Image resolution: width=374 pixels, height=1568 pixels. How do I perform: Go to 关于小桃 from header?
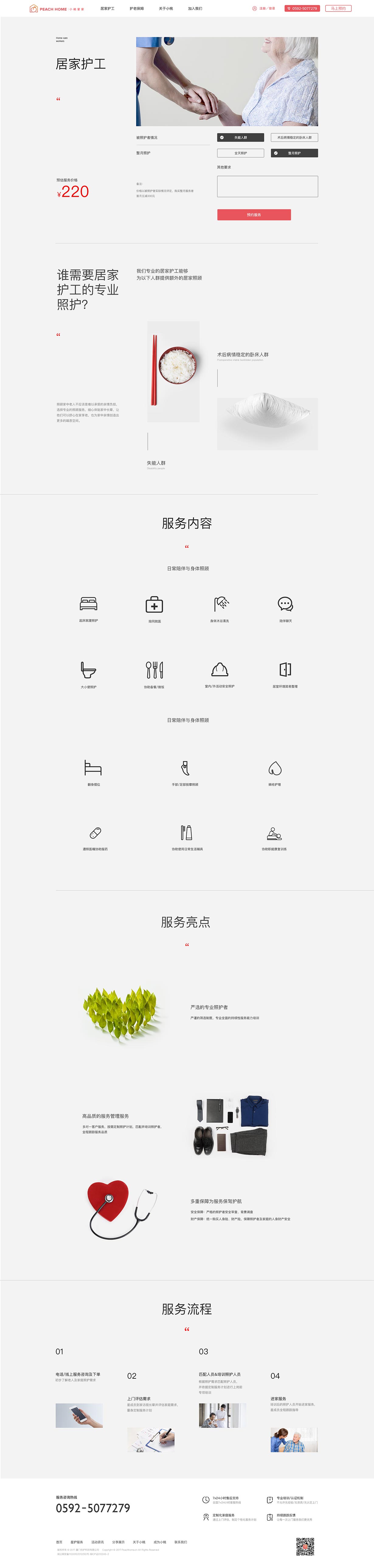pos(165,9)
